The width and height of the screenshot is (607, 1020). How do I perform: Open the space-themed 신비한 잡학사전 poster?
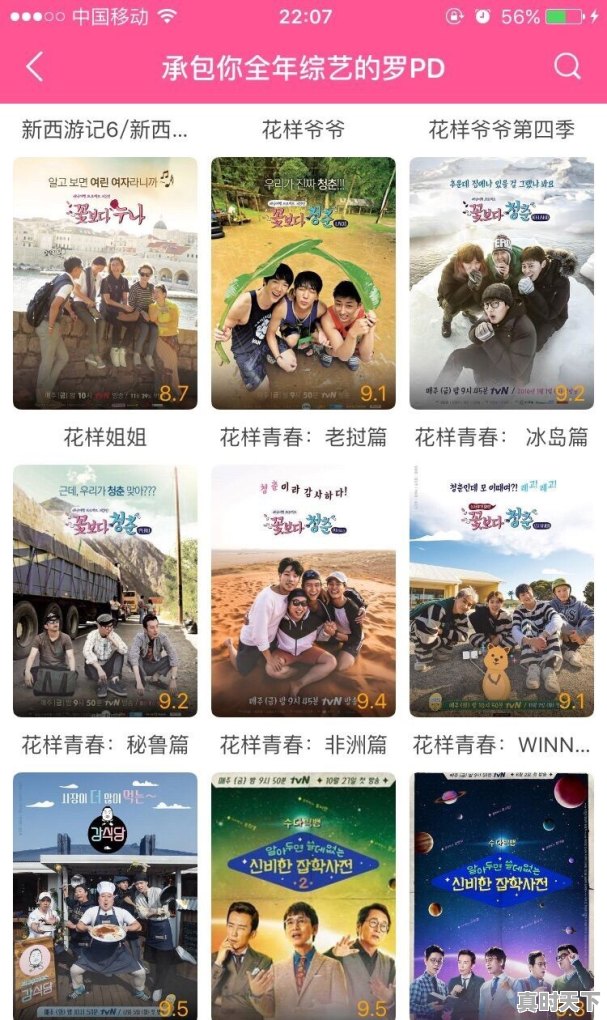[502, 896]
